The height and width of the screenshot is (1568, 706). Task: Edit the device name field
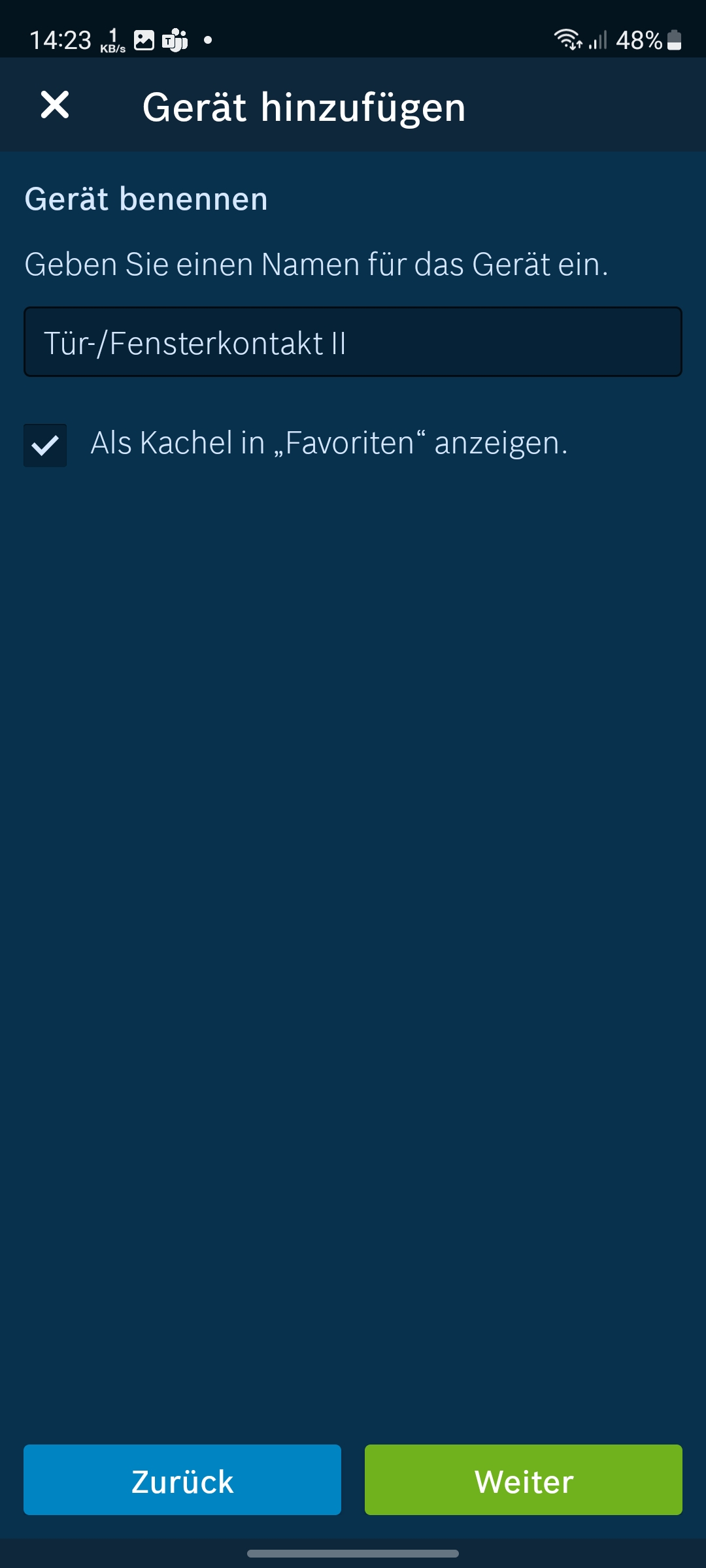point(353,342)
